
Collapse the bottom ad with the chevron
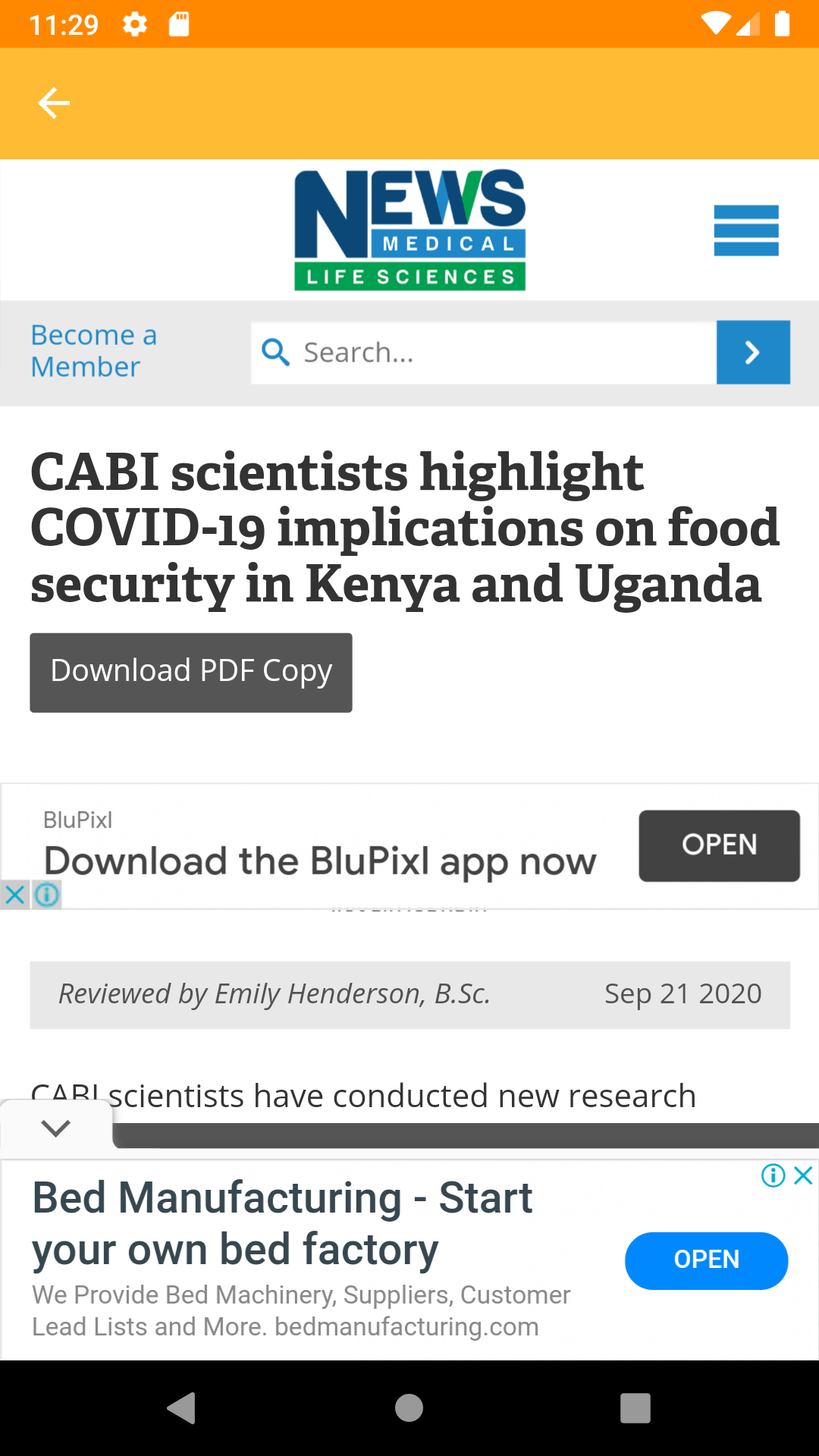(x=56, y=1128)
